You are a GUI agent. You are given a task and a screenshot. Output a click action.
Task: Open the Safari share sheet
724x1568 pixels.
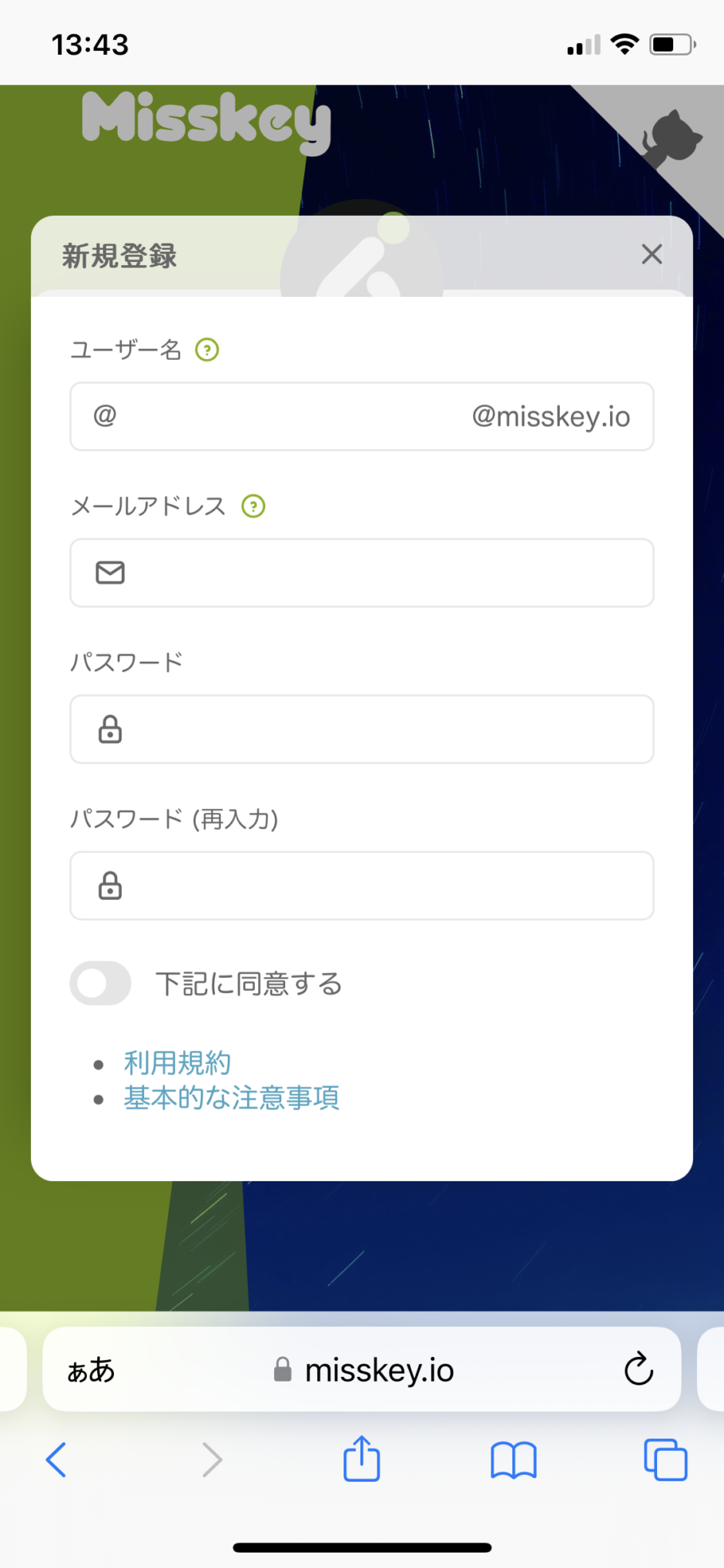360,1459
